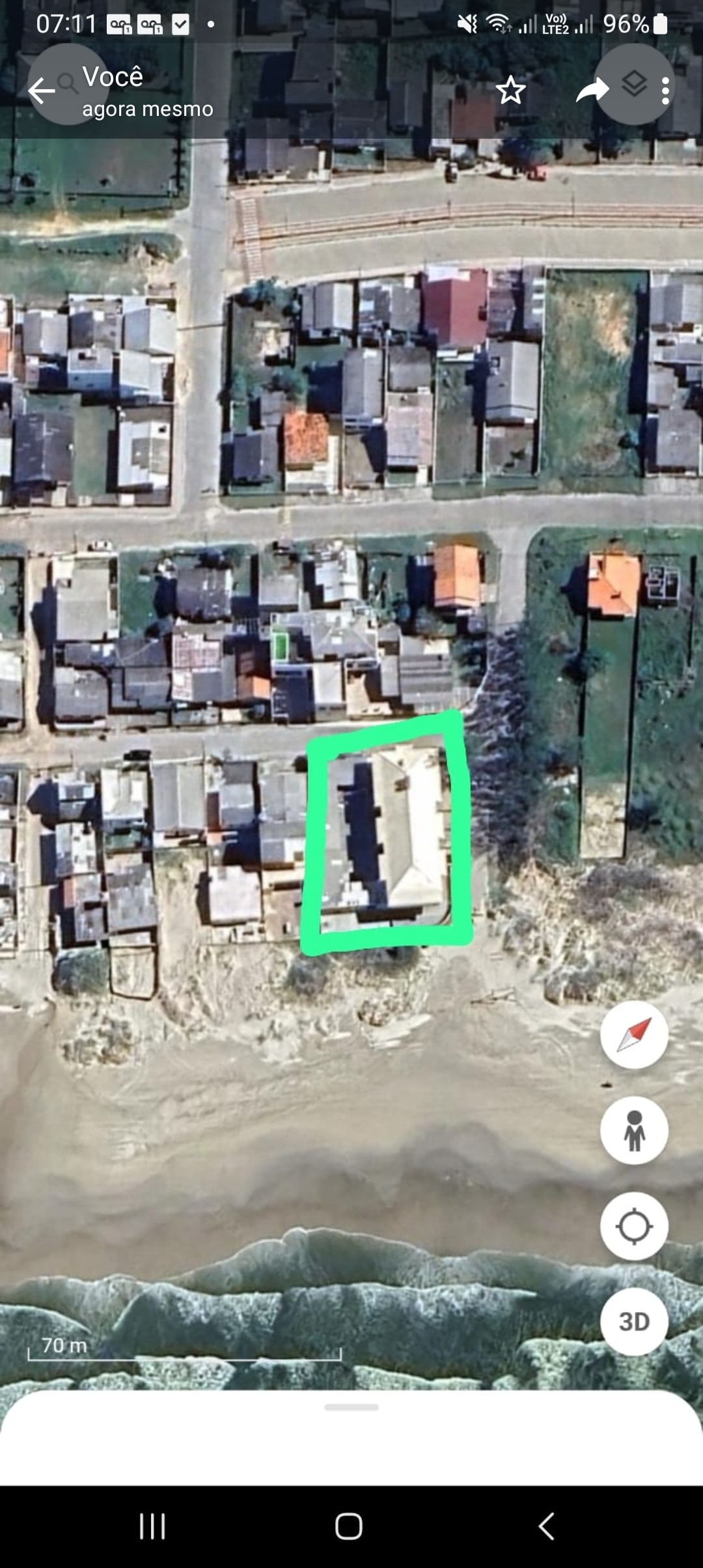Forward this image with the arrow icon

coord(592,91)
